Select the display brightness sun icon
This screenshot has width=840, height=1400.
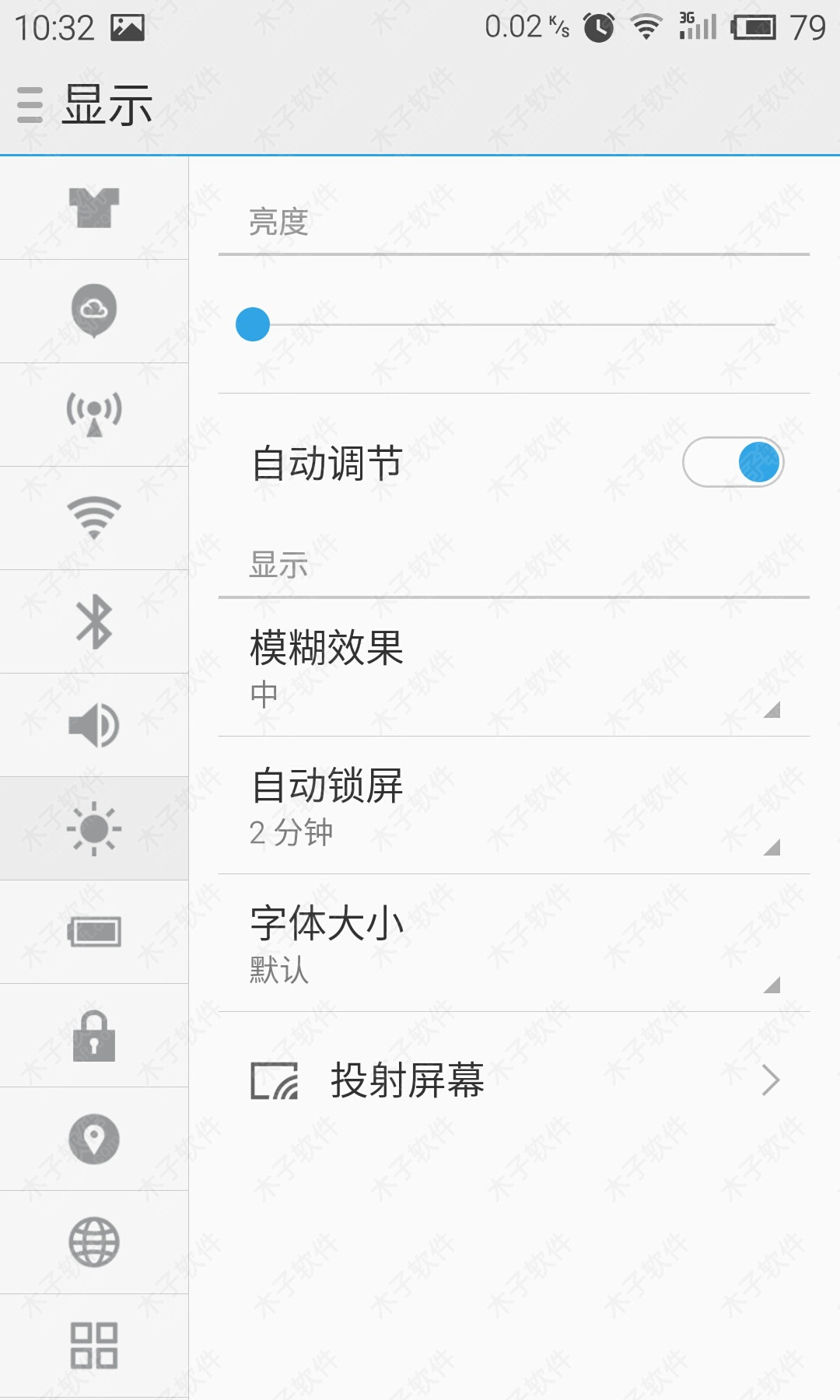[x=94, y=828]
